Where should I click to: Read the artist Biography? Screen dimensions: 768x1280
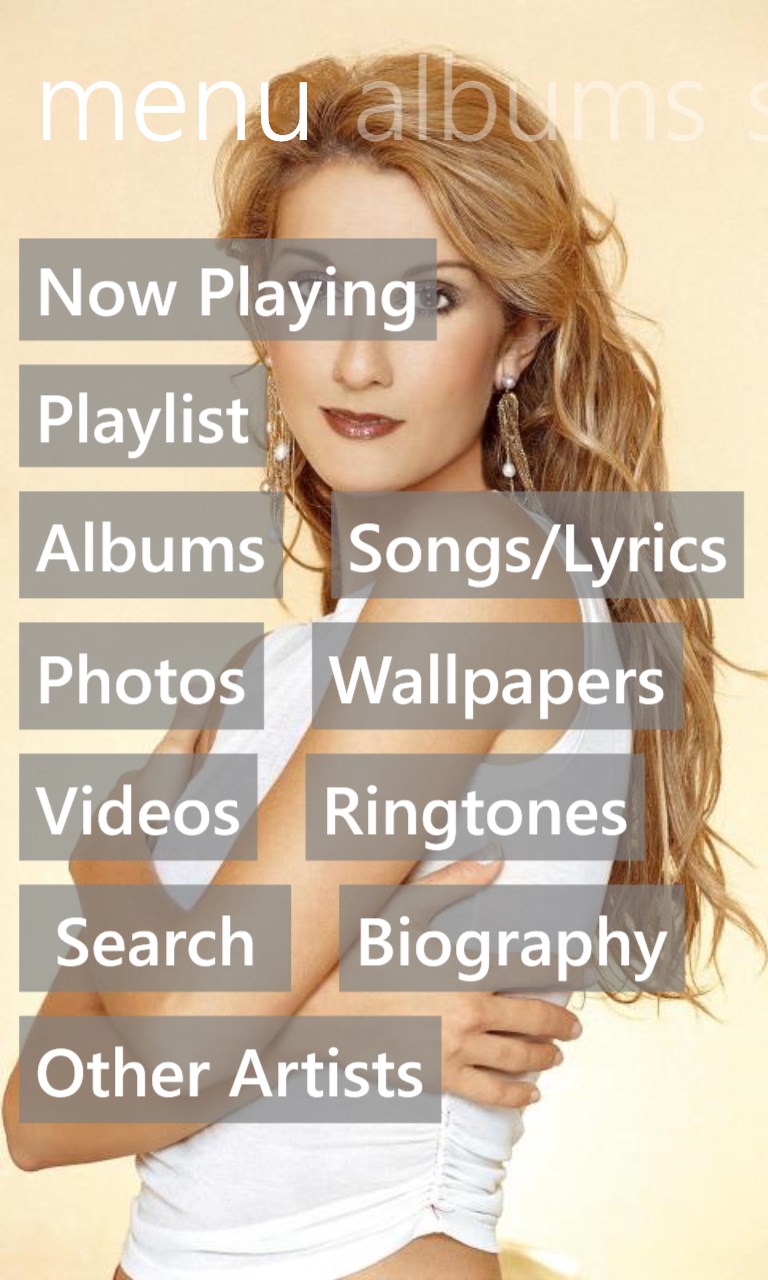tap(511, 939)
